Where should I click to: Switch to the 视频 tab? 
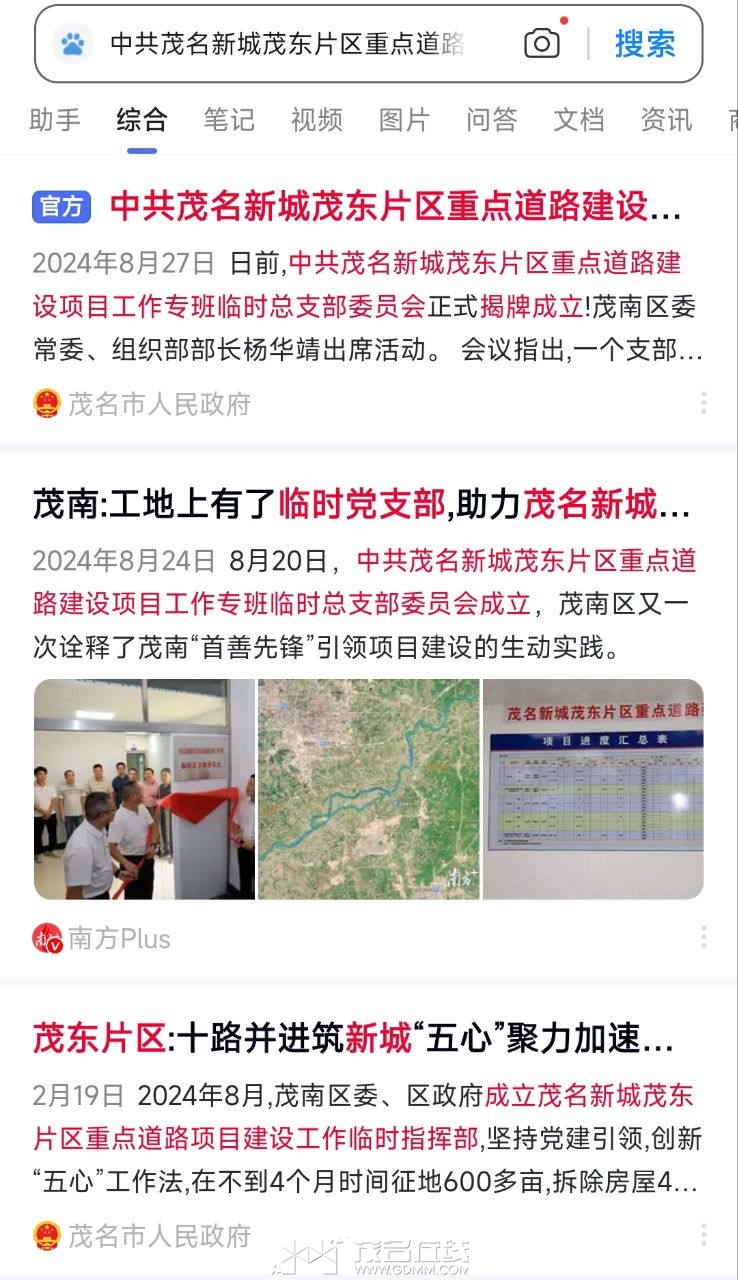[316, 120]
